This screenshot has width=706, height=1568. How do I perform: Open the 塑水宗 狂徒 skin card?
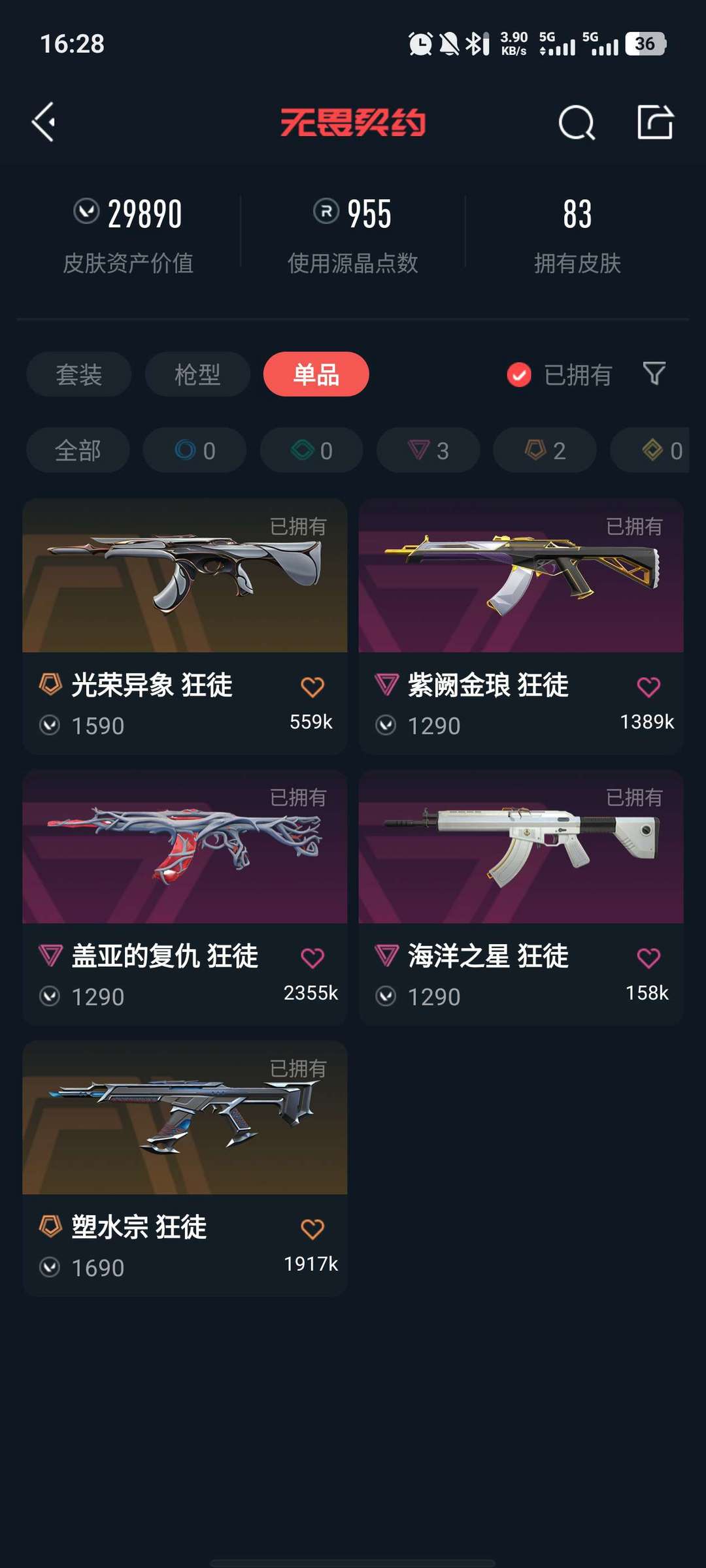[x=185, y=1169]
